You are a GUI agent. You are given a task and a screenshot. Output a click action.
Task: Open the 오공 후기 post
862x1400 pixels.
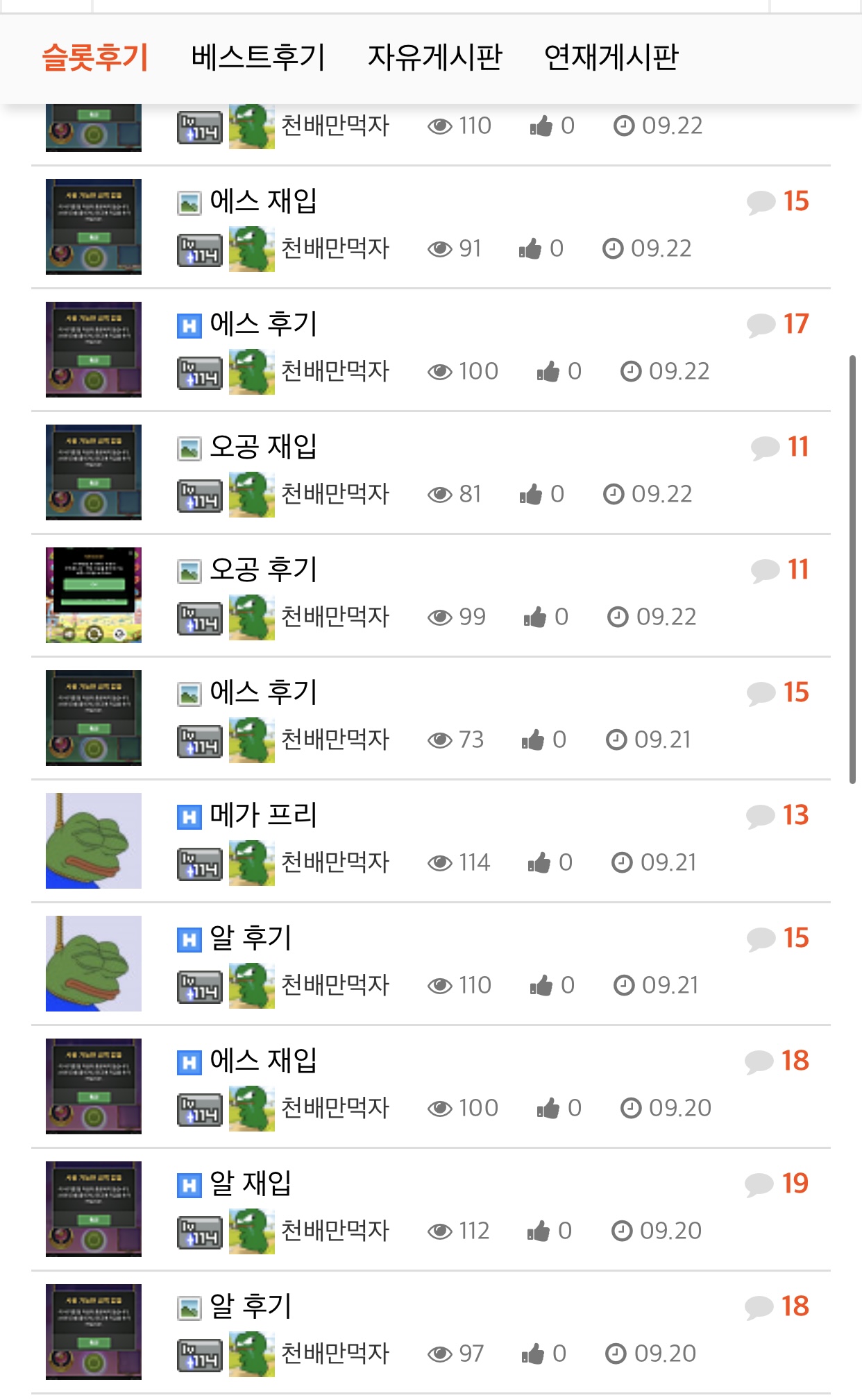click(x=264, y=570)
